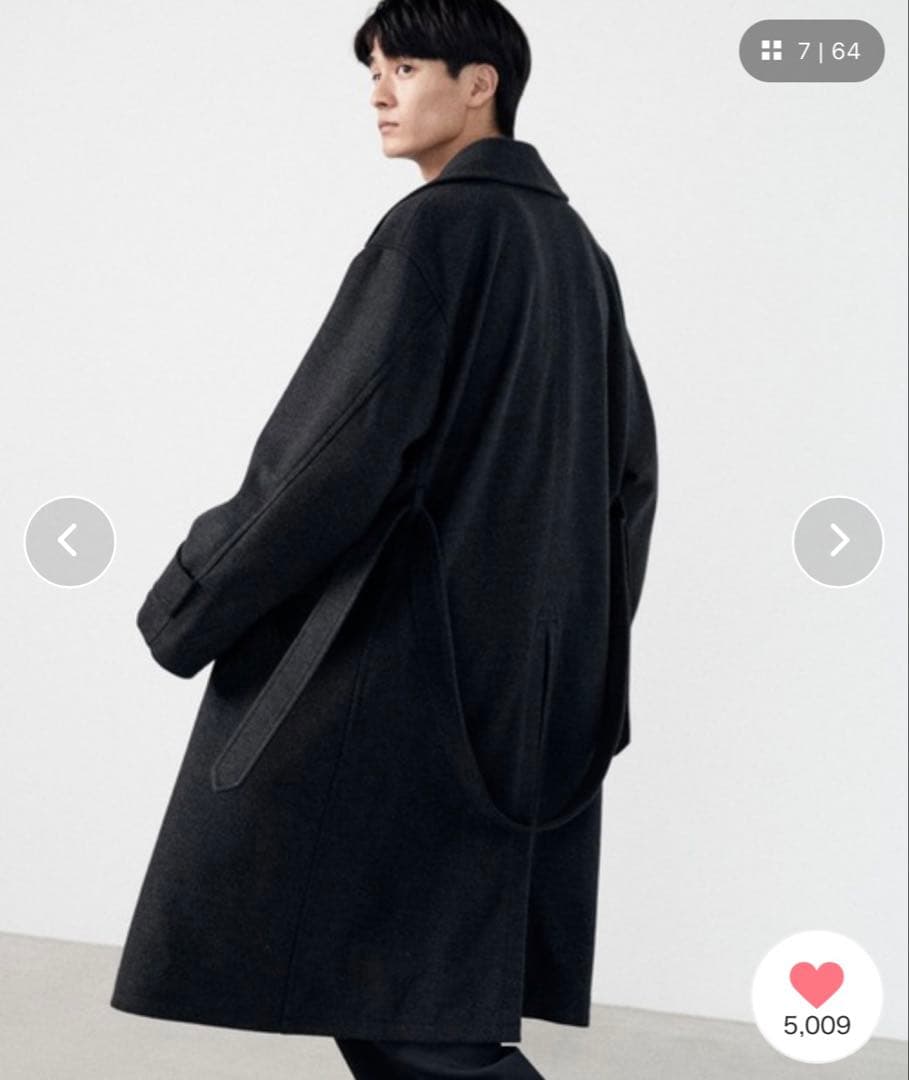Open the gallery overview via the squares icon
The image size is (909, 1080).
click(x=771, y=49)
